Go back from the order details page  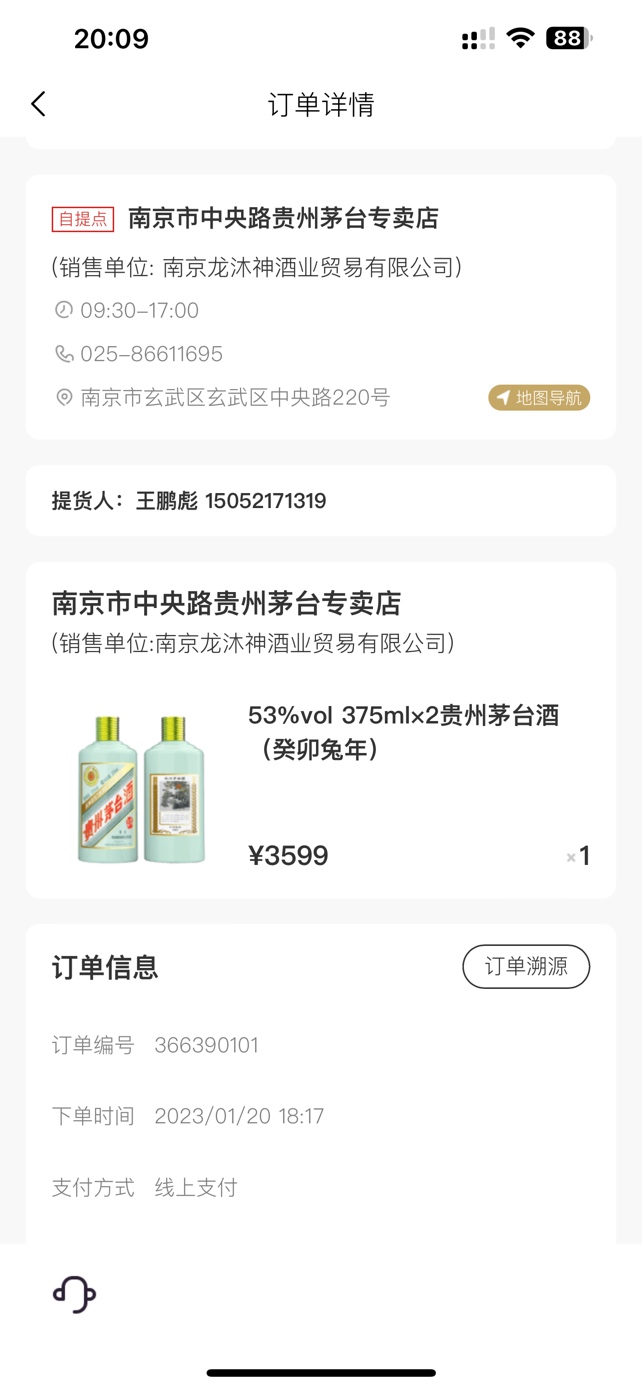coord(39,104)
